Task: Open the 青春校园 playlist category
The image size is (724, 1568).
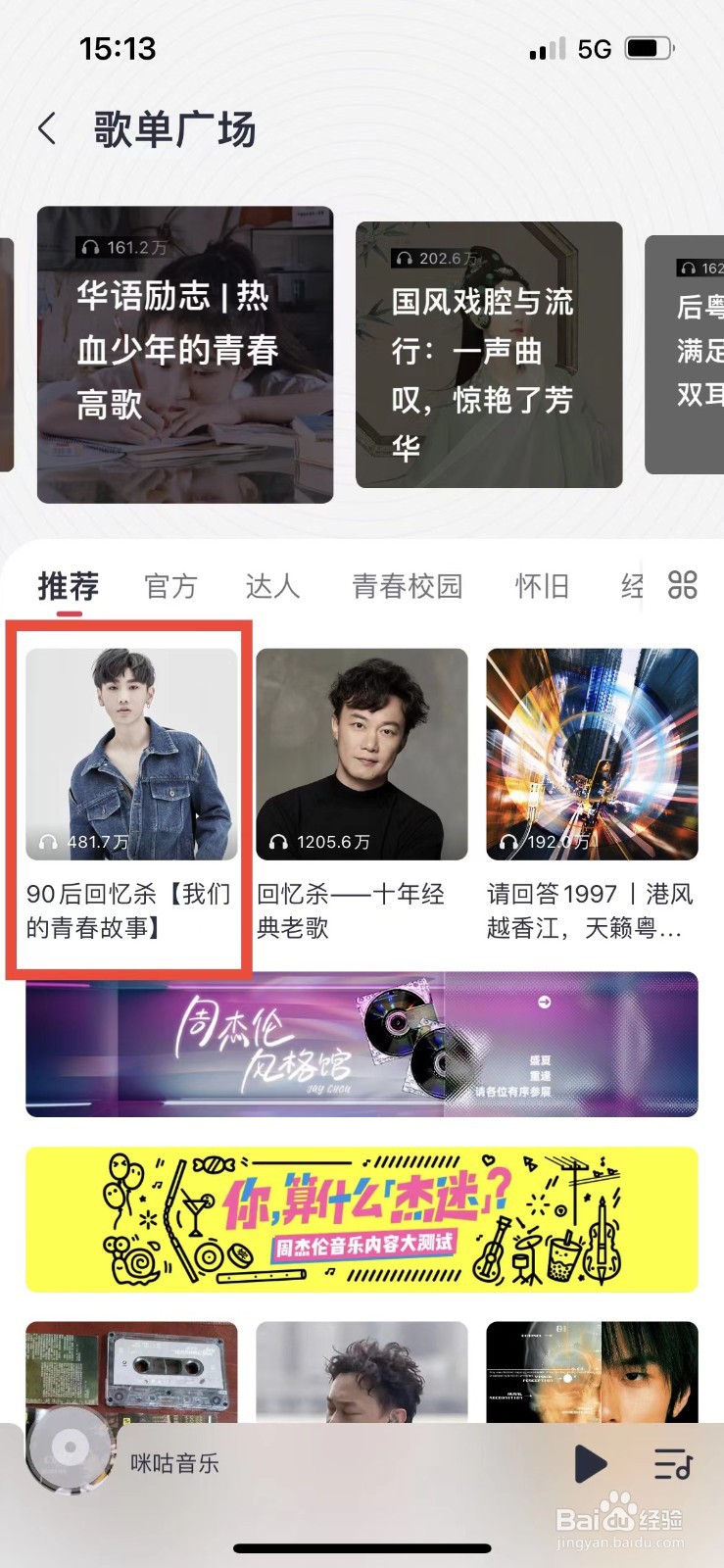Action: 407,585
